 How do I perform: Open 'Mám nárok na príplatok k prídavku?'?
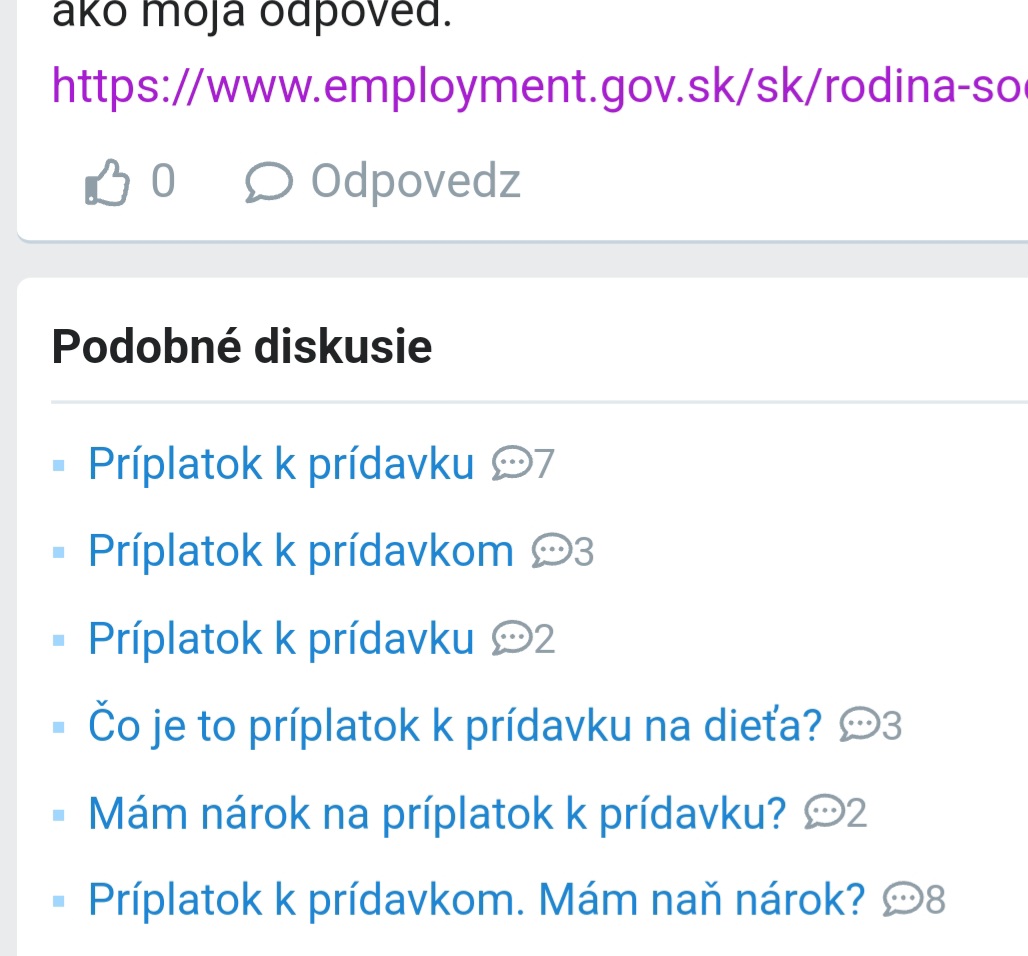click(437, 813)
